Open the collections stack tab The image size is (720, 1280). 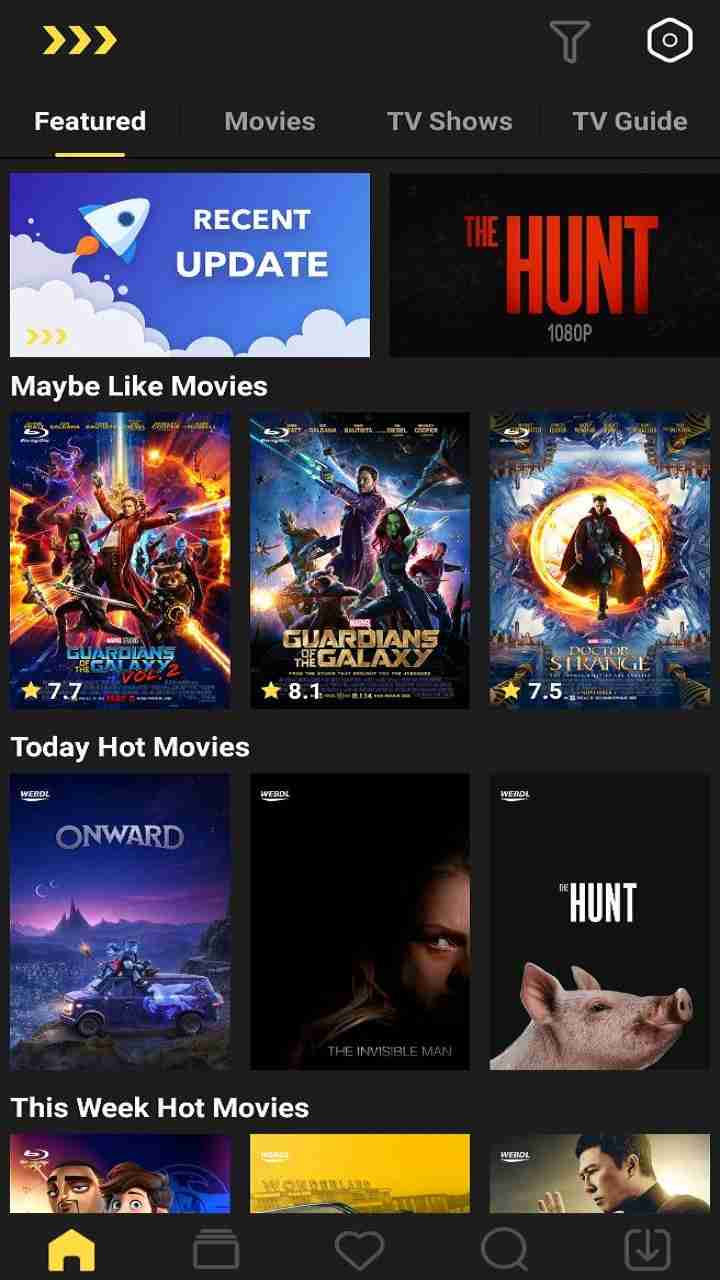216,1249
